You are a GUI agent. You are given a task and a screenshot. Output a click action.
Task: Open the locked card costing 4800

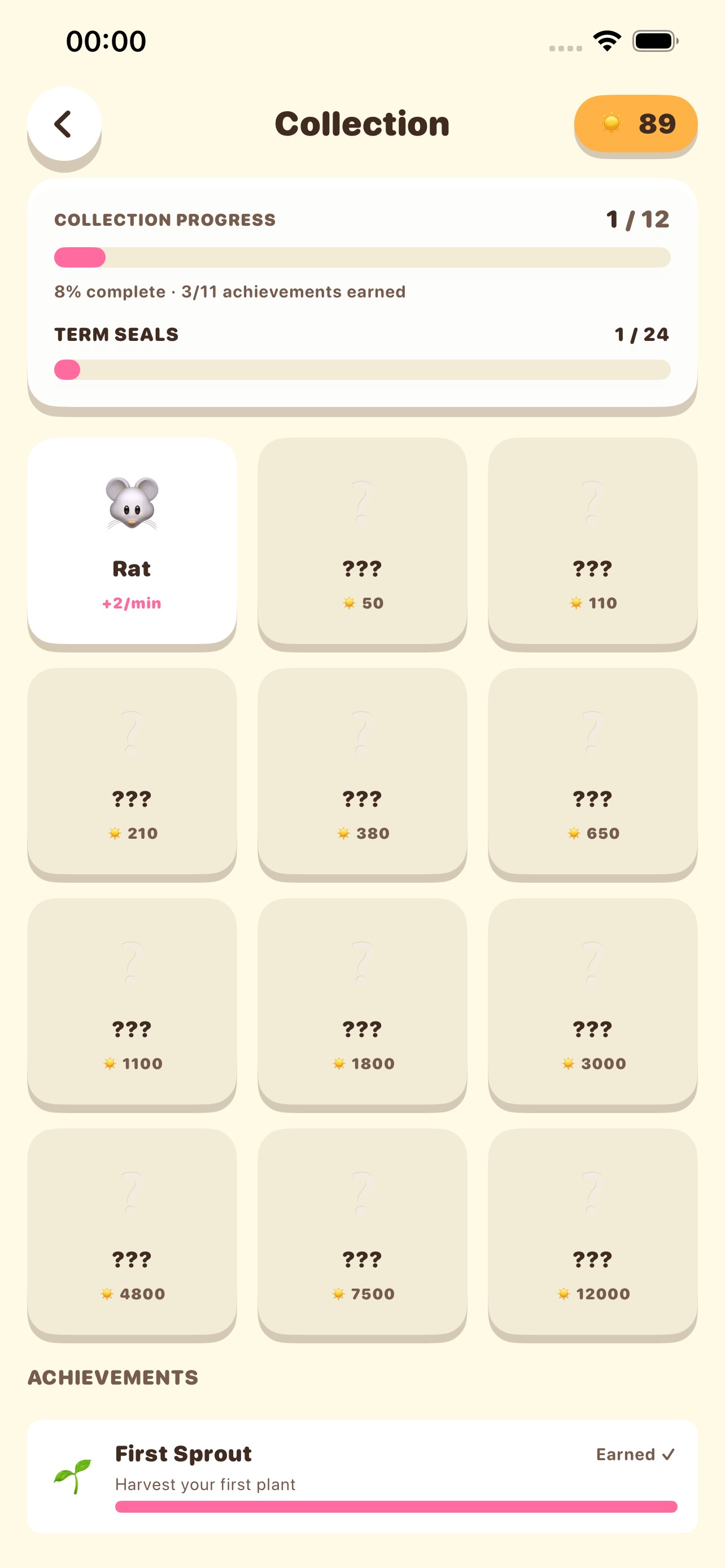coord(132,1232)
